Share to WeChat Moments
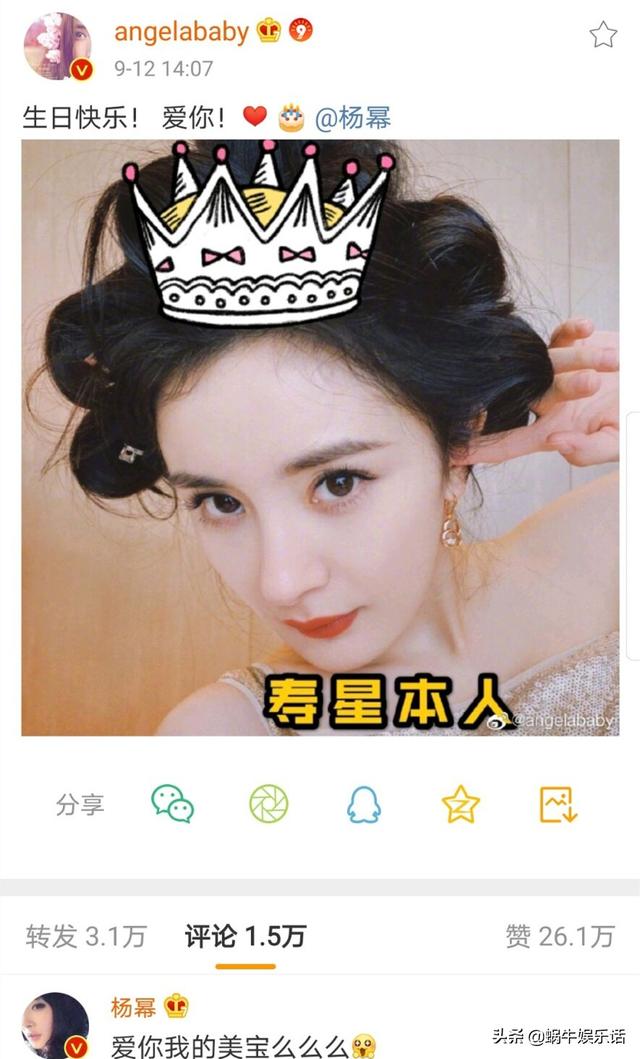The width and height of the screenshot is (640, 1059). point(268,803)
